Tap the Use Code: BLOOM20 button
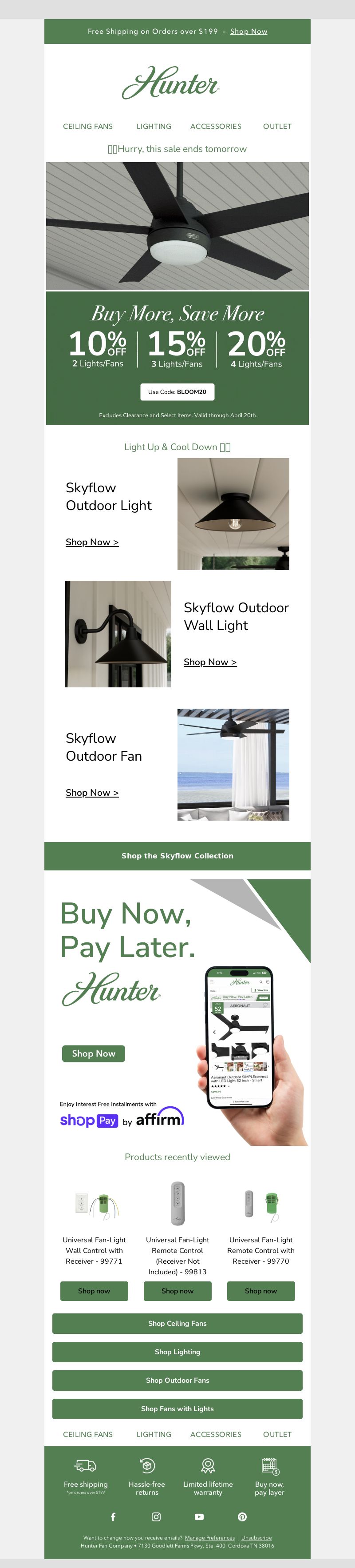This screenshot has height=1568, width=355. 177,392
